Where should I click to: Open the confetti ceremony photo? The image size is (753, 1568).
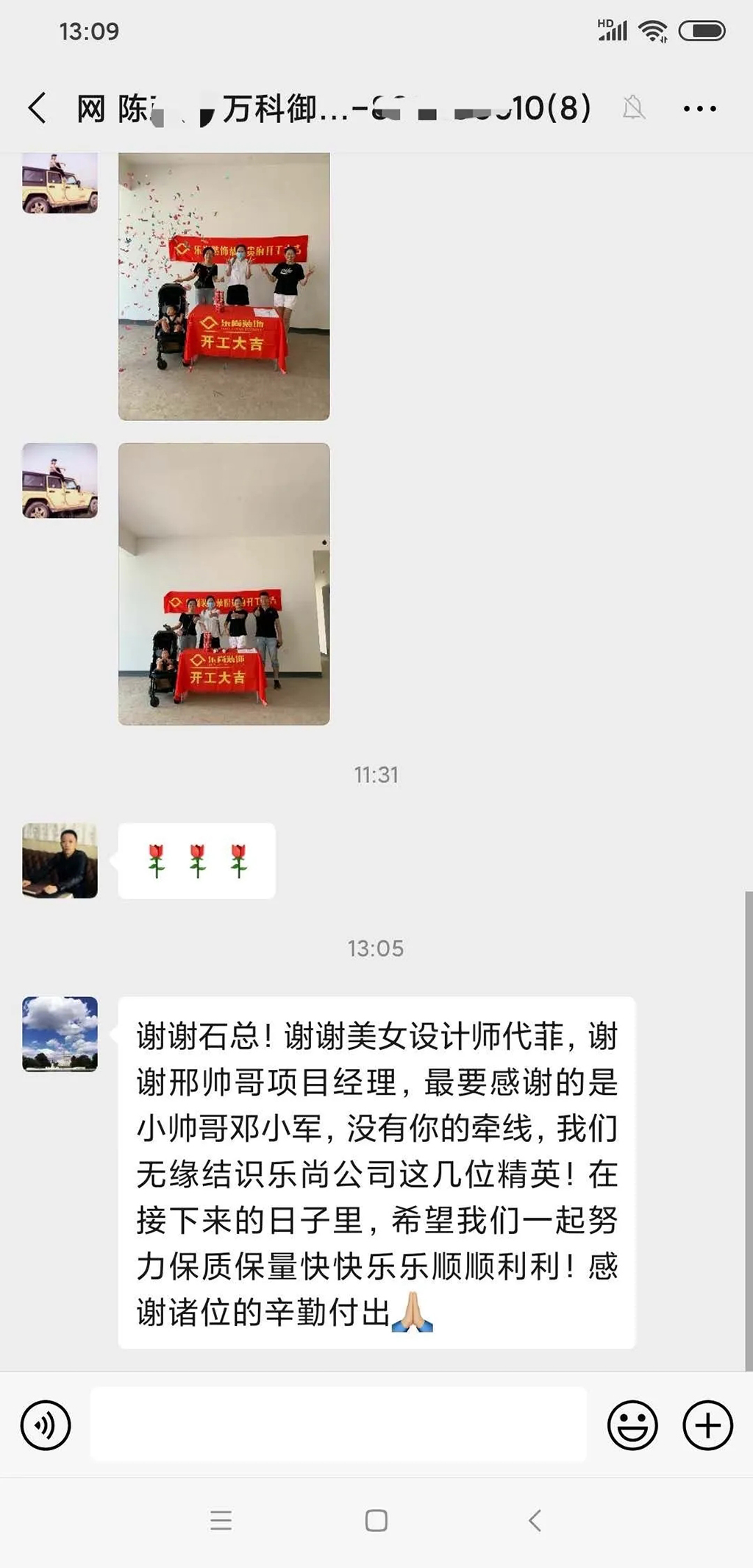pyautogui.click(x=224, y=286)
